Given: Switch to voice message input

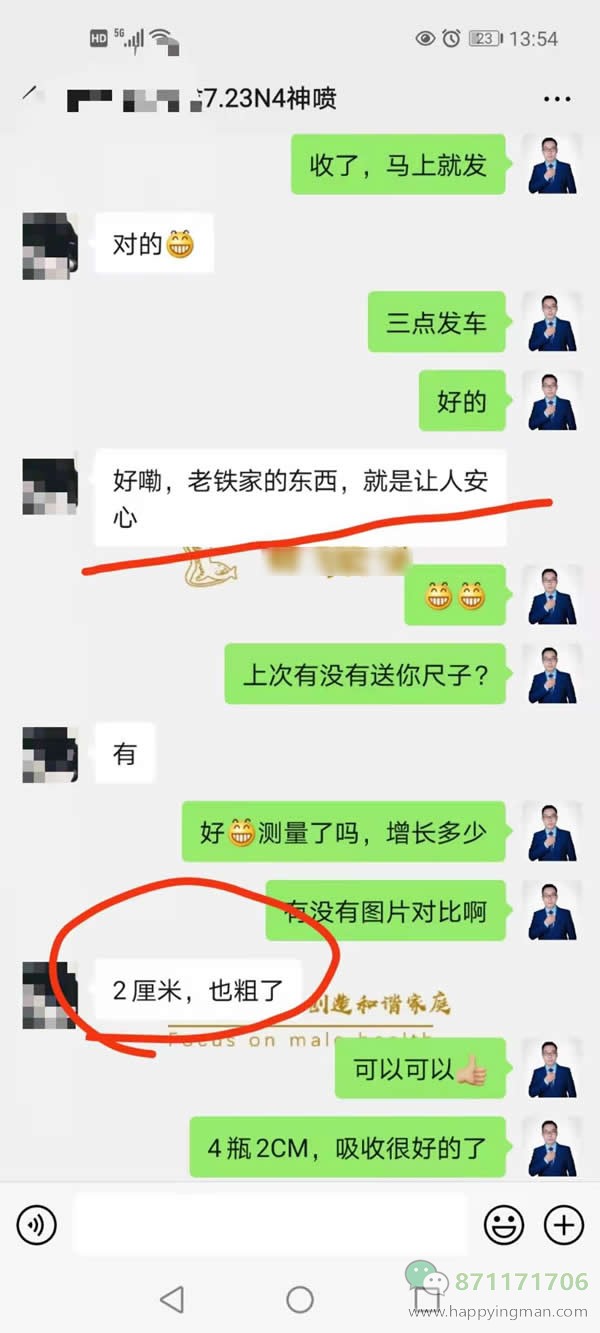Looking at the screenshot, I should coord(37,1224).
